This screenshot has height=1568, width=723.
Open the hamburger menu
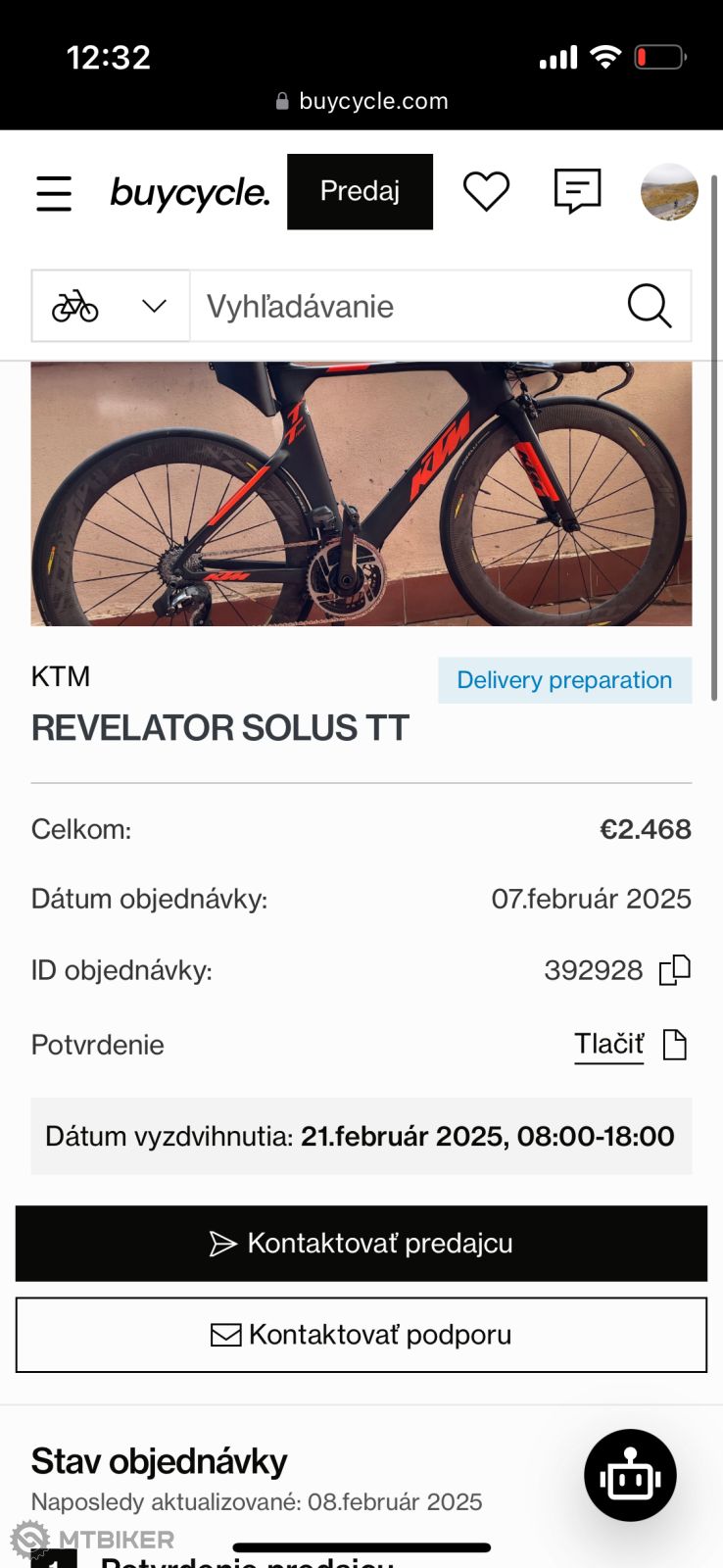[54, 193]
